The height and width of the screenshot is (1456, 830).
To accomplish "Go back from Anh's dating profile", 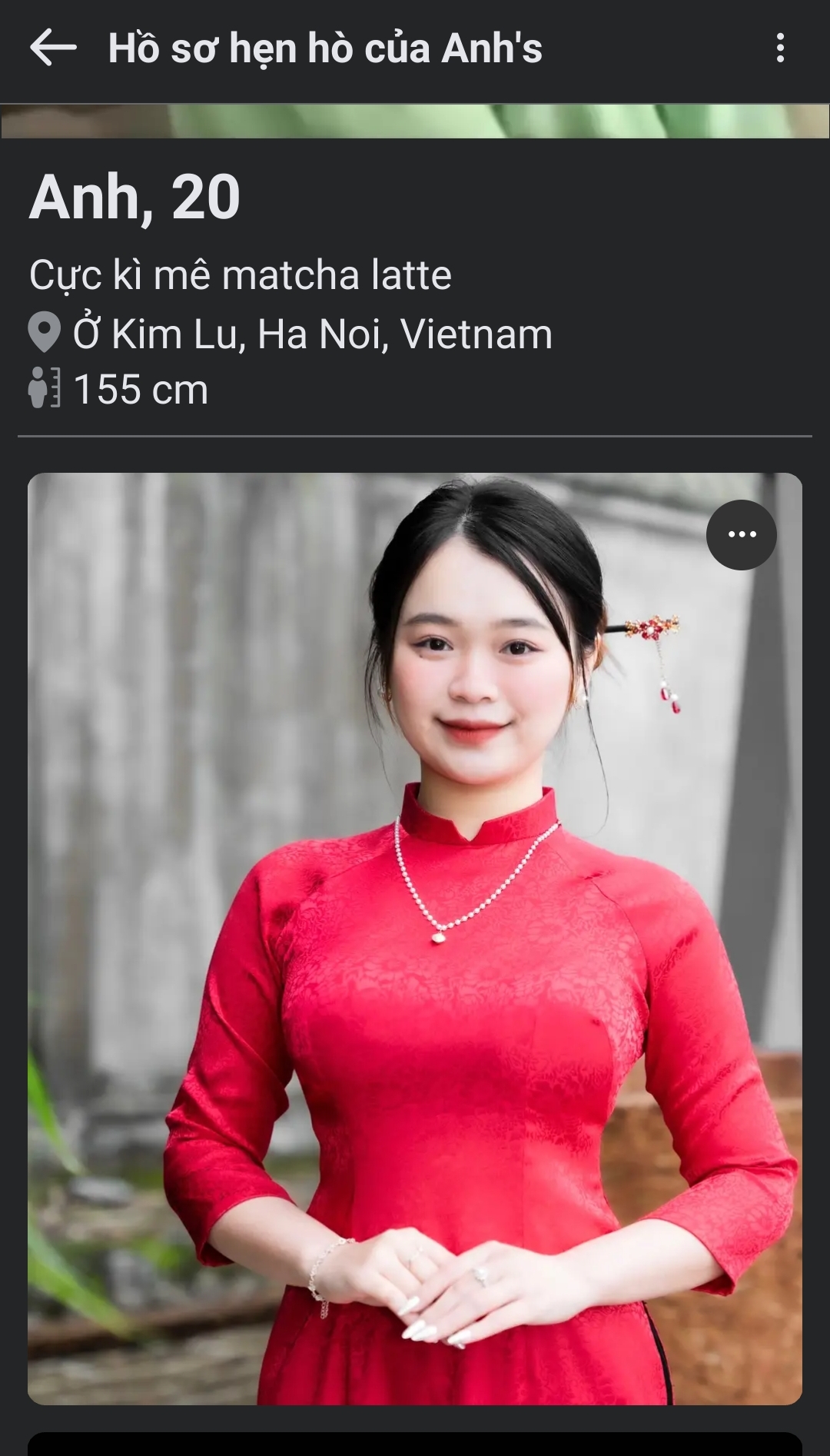I will point(53,48).
